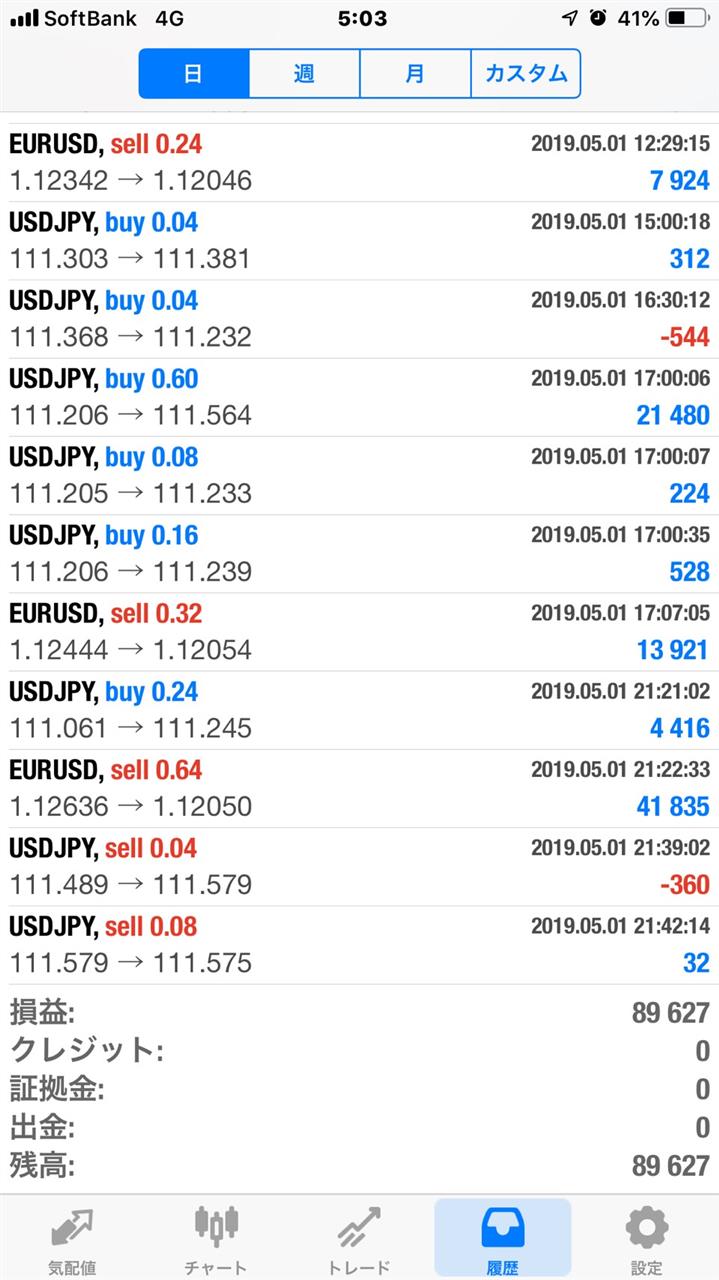Viewport: 719px width, 1280px height.
Task: Switch to the トレード trade tab
Action: pos(359,1240)
